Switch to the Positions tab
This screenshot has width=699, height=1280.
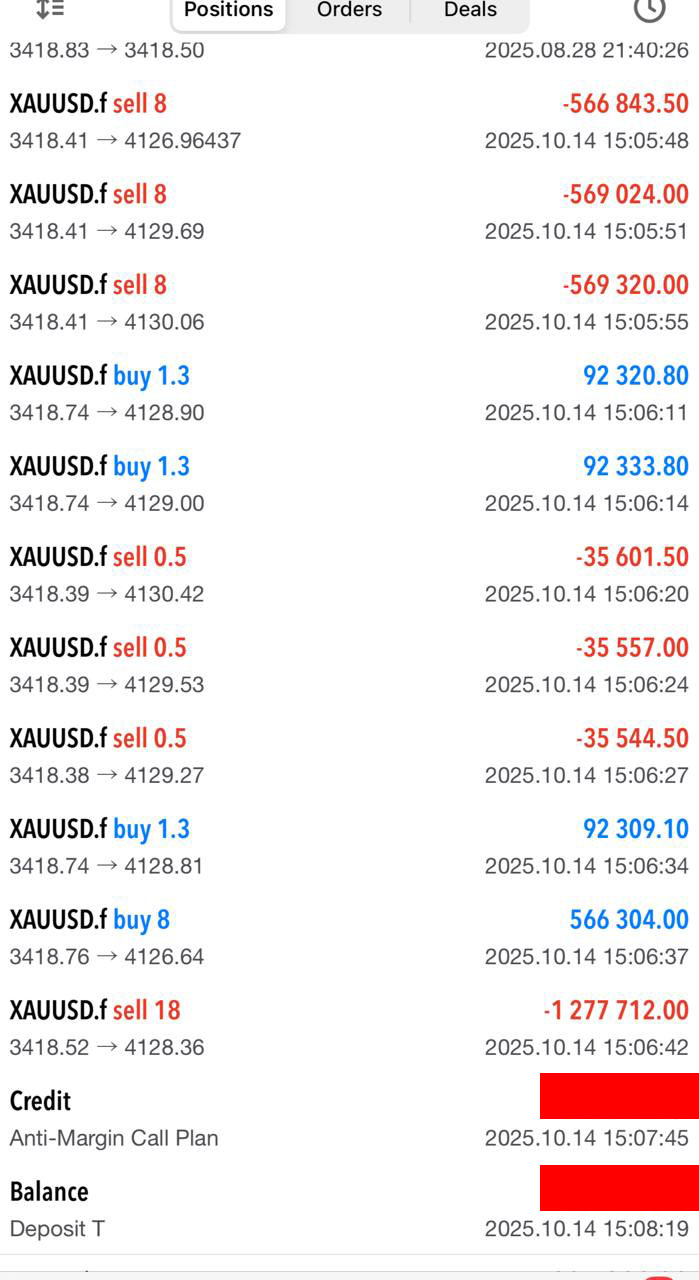[229, 11]
